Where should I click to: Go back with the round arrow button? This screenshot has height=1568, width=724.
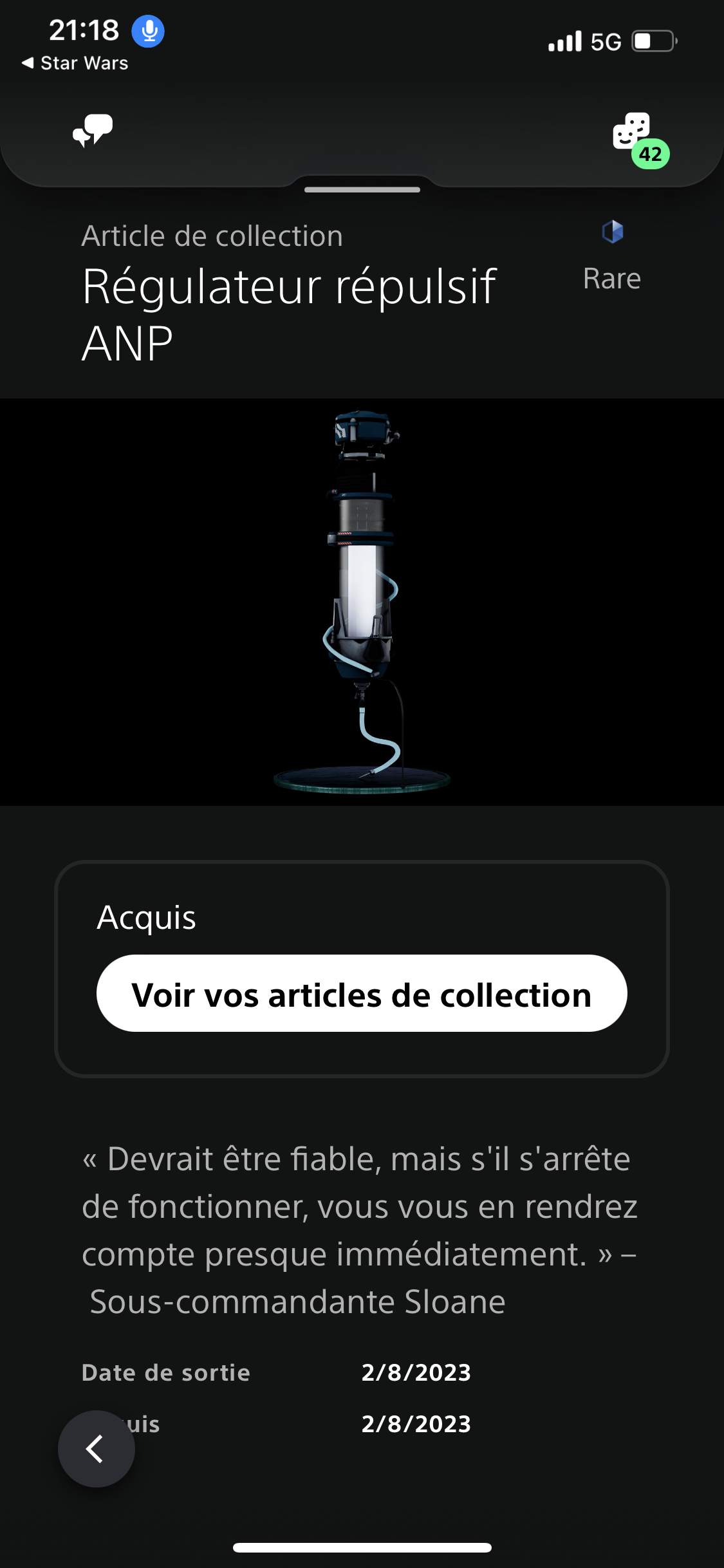click(97, 1449)
